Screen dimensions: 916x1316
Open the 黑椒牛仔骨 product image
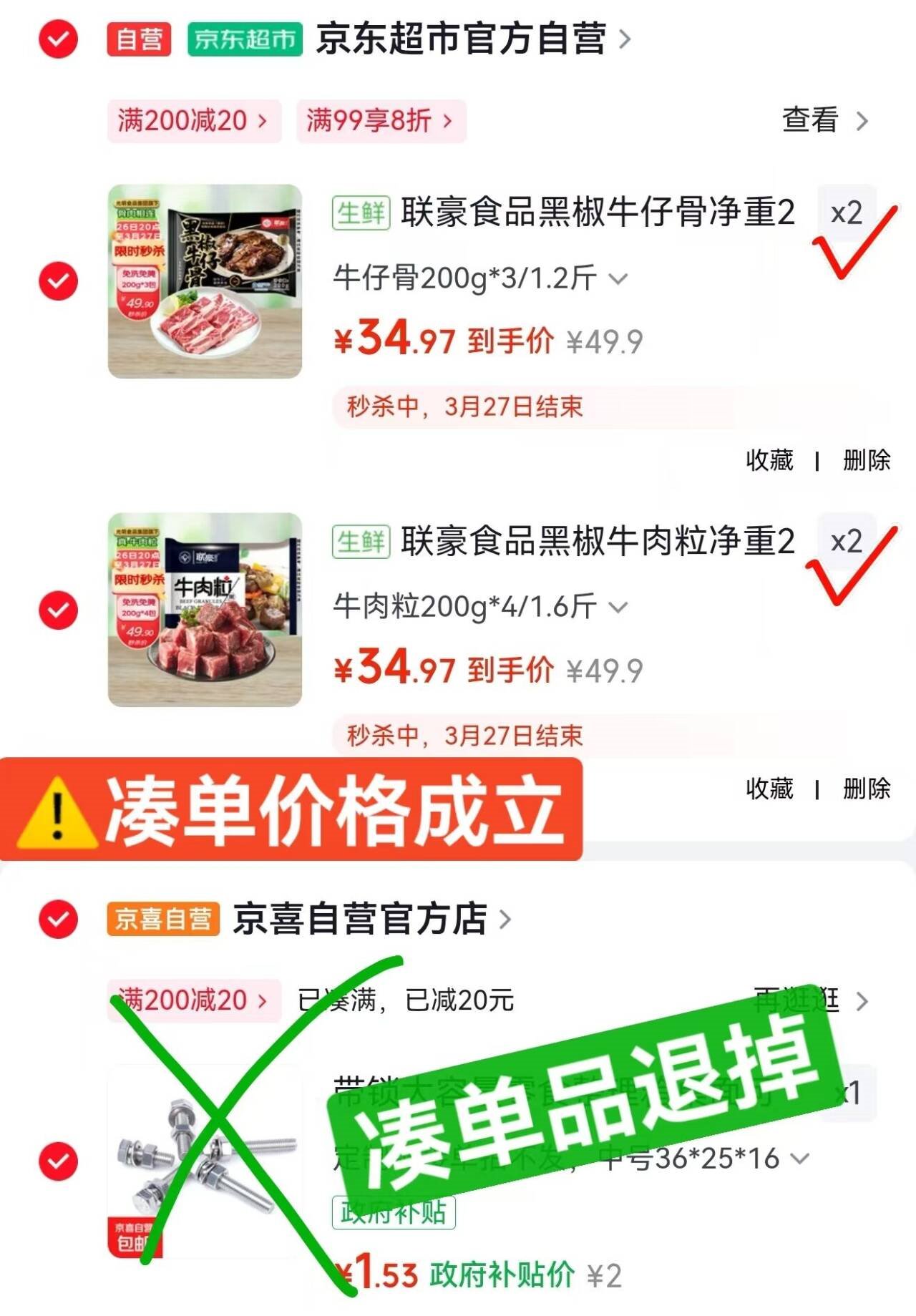[x=205, y=281]
